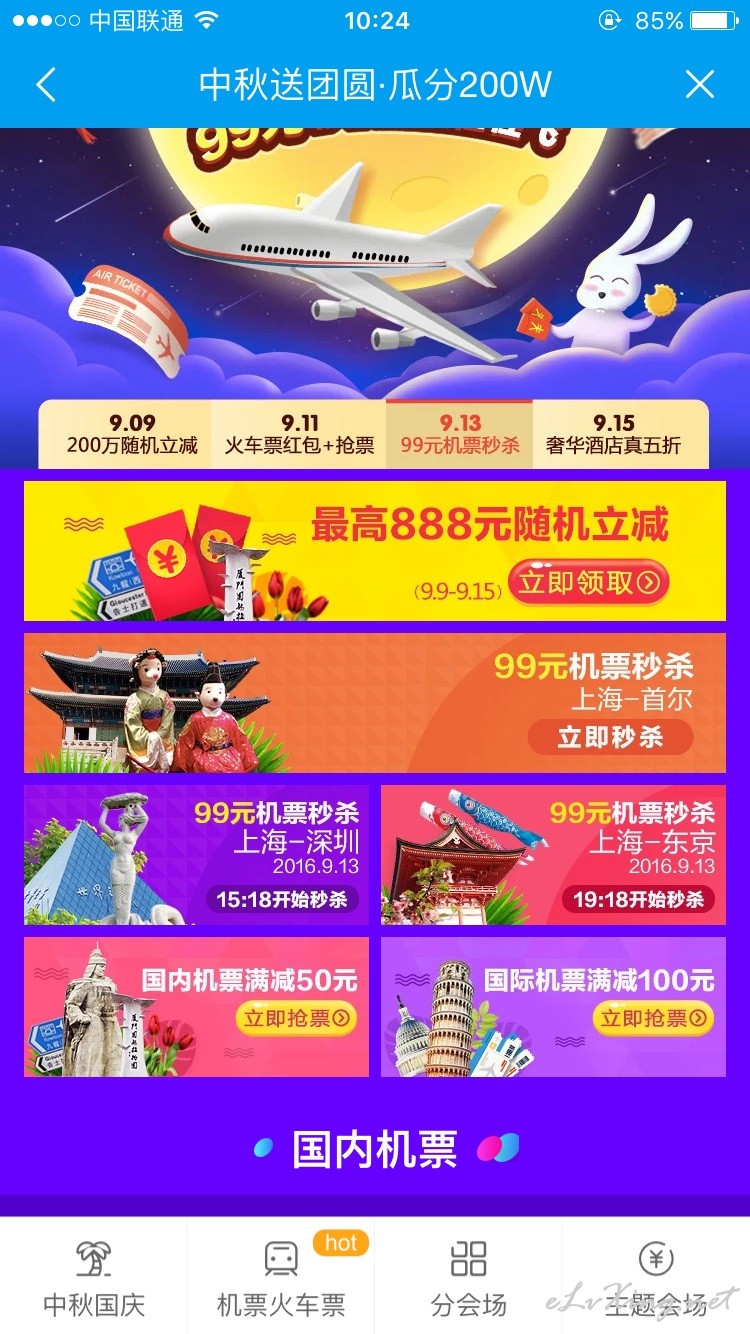The height and width of the screenshot is (1334, 750).
Task: Tap 立即领取 on the 888元 banner
Action: coord(588,583)
